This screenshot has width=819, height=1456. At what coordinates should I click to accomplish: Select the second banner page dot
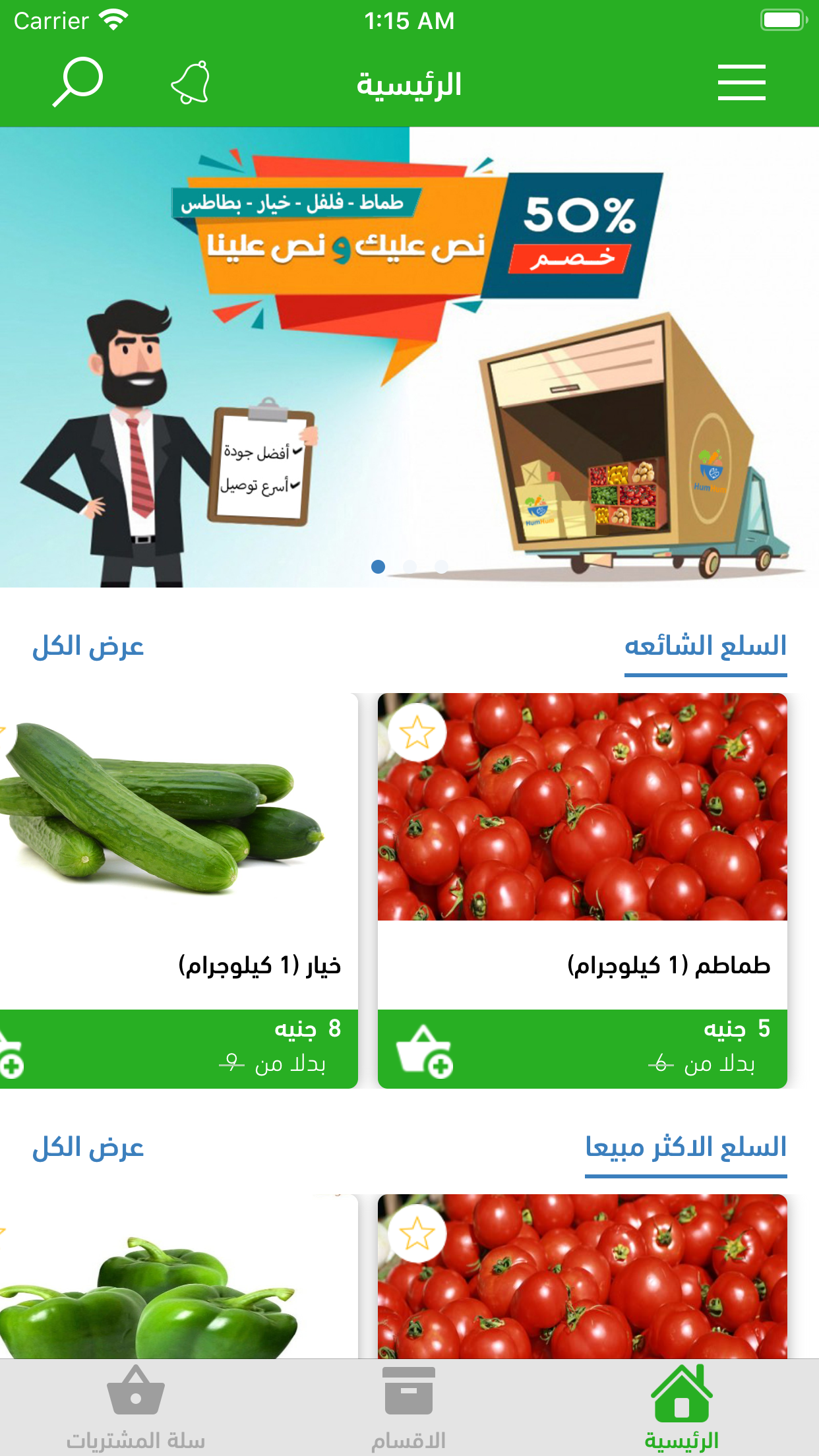point(409,566)
